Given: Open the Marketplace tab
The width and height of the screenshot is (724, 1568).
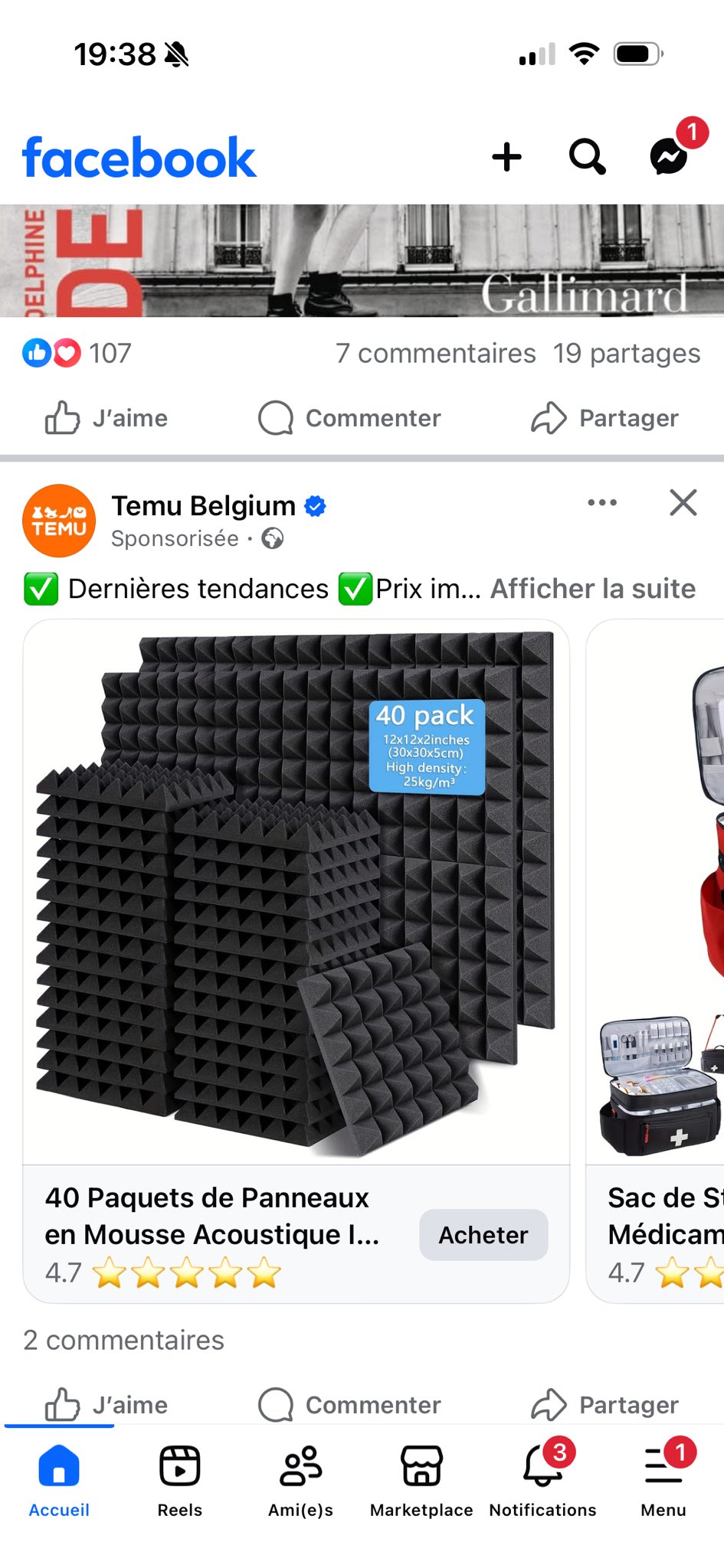Looking at the screenshot, I should point(421,1481).
